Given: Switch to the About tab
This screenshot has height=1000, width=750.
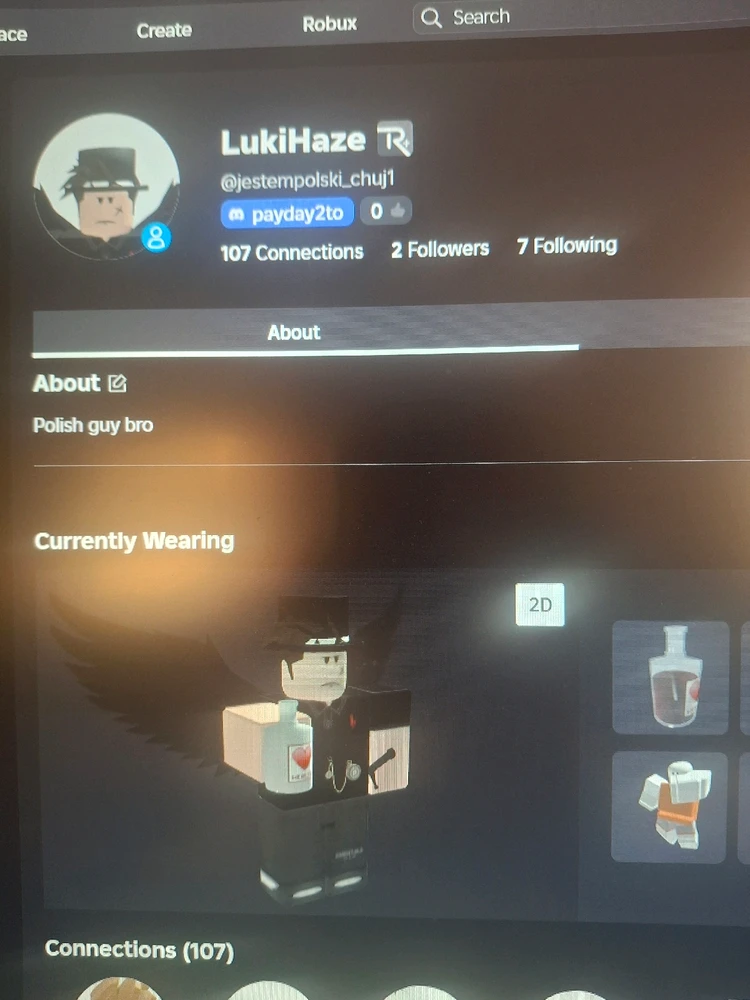Looking at the screenshot, I should [294, 333].
